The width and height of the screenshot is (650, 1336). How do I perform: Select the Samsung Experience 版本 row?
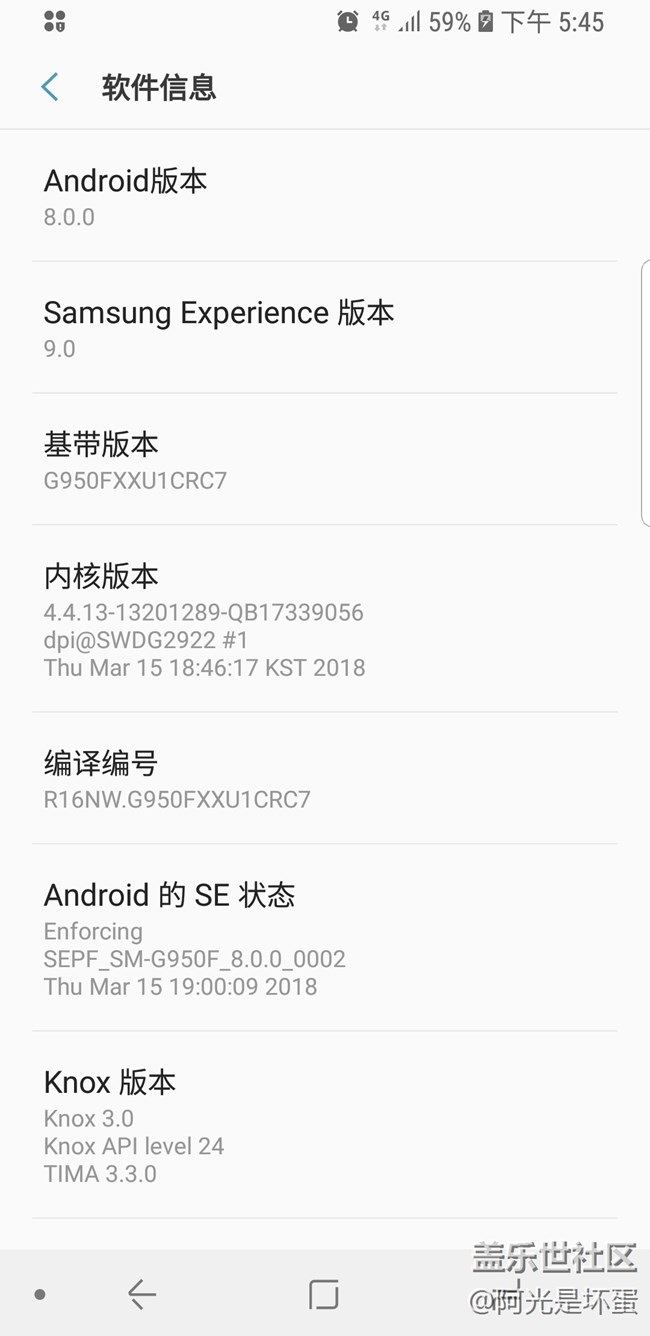[325, 328]
